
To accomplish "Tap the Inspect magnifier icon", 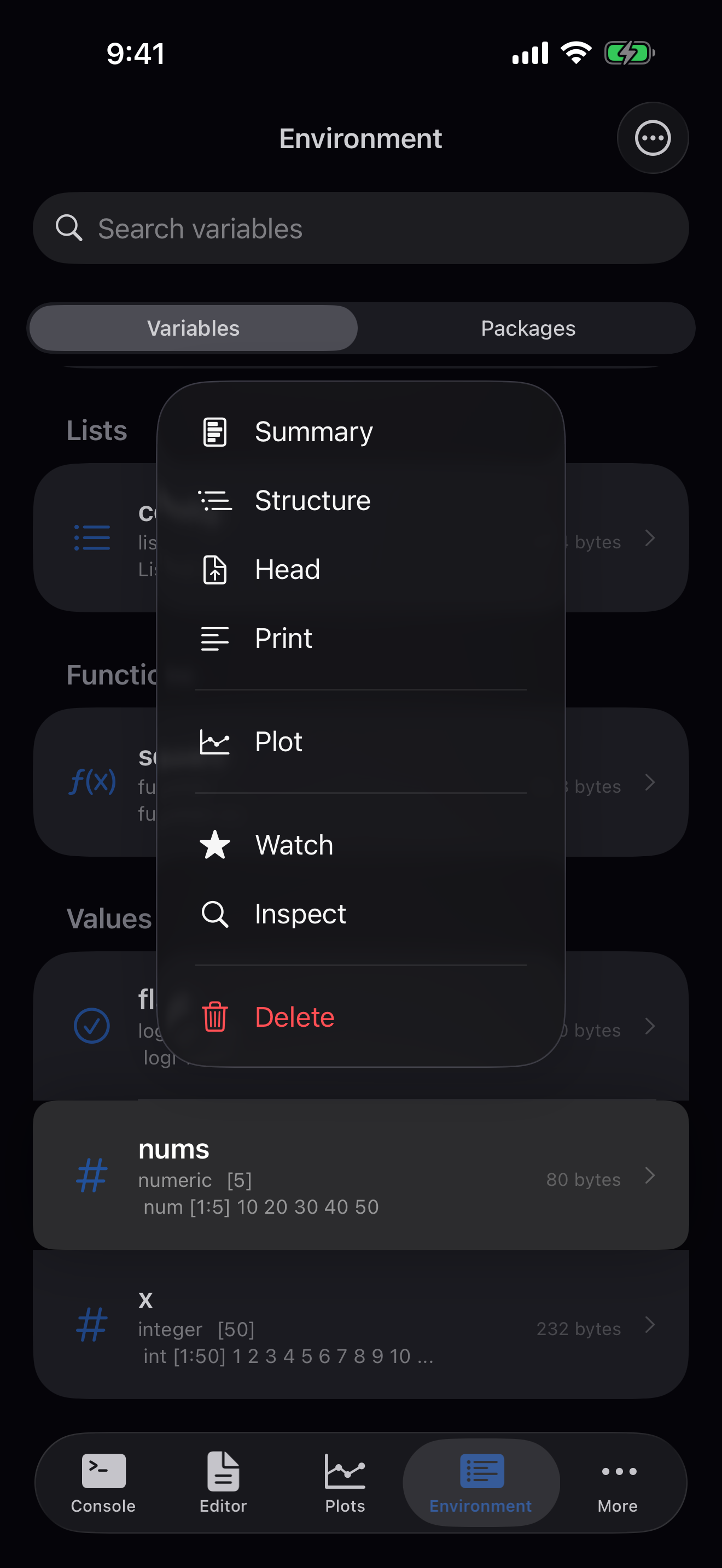I will tap(214, 914).
